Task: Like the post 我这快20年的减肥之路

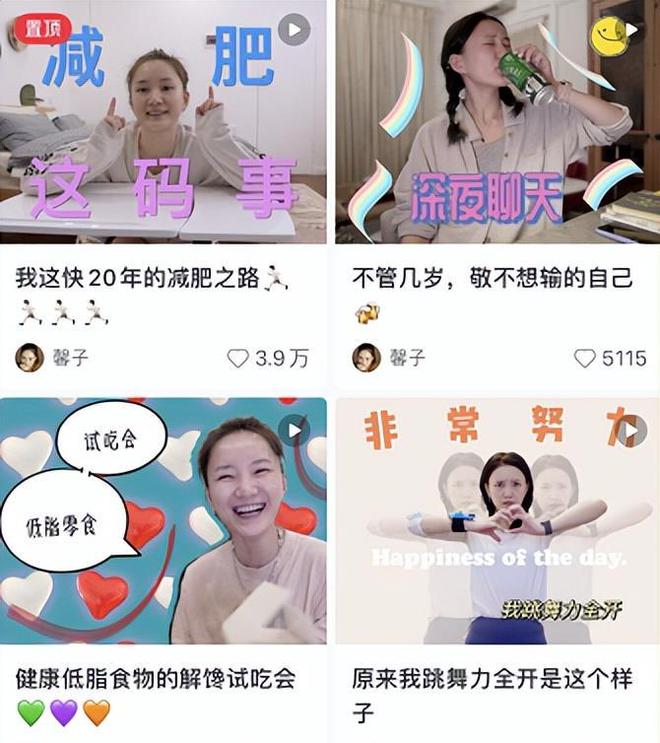Action: click(x=238, y=358)
